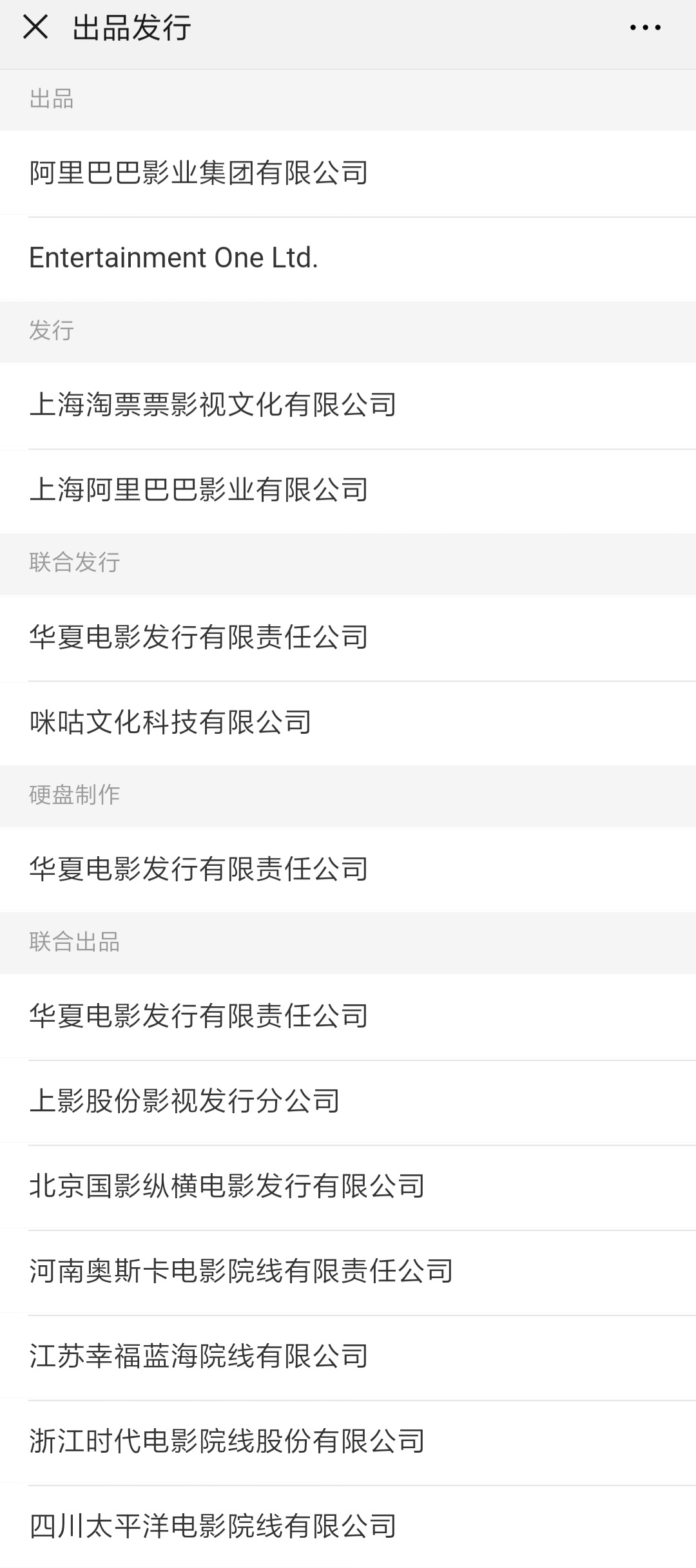The image size is (696, 1568).
Task: Tap 上海阿里巴巴影业有限公司 entry
Action: (x=198, y=490)
